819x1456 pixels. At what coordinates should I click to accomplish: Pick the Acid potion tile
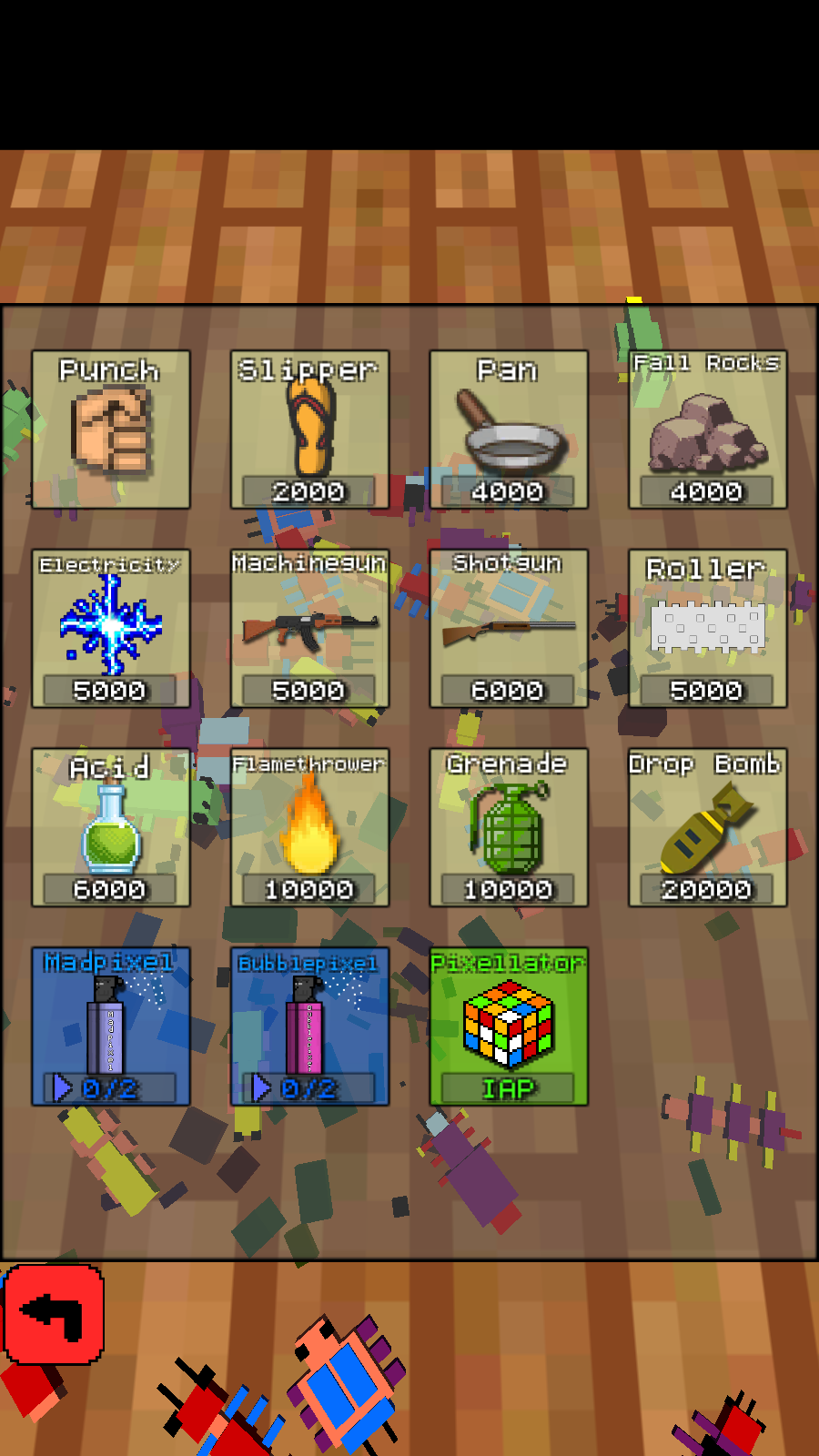110,827
